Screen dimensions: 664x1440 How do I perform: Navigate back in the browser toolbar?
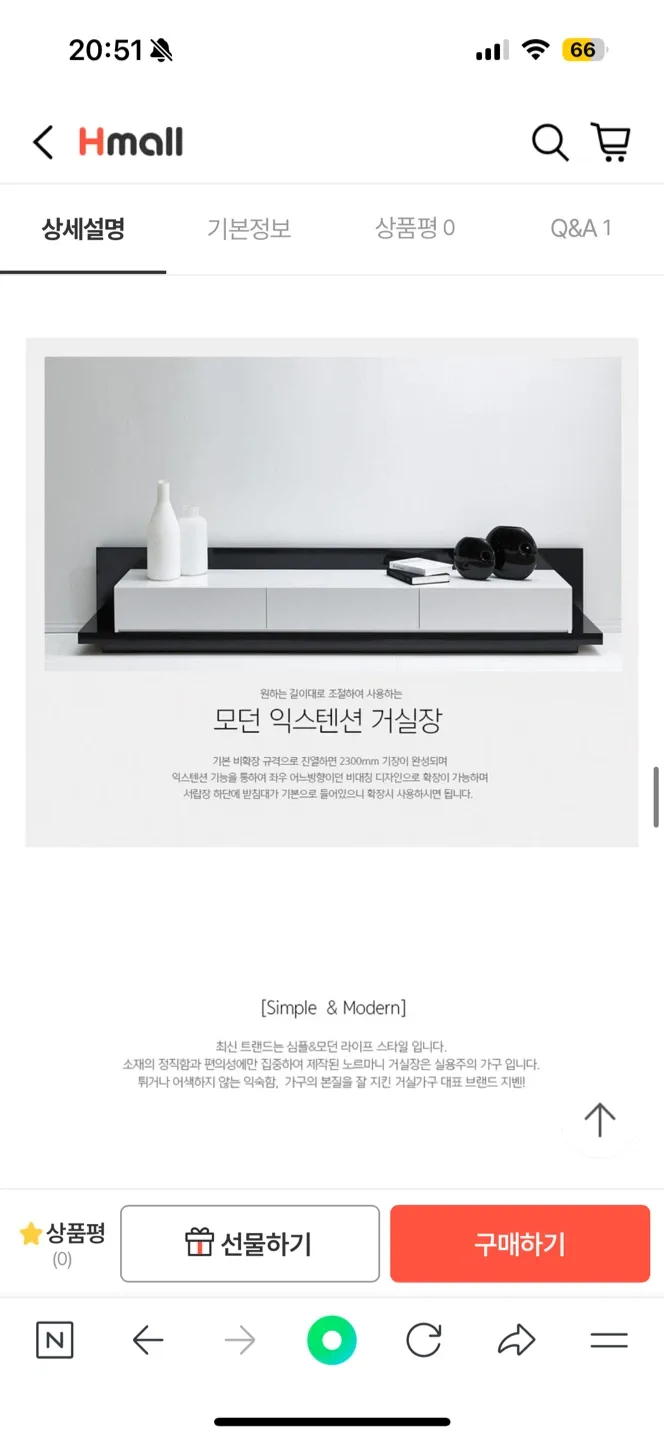(148, 1341)
